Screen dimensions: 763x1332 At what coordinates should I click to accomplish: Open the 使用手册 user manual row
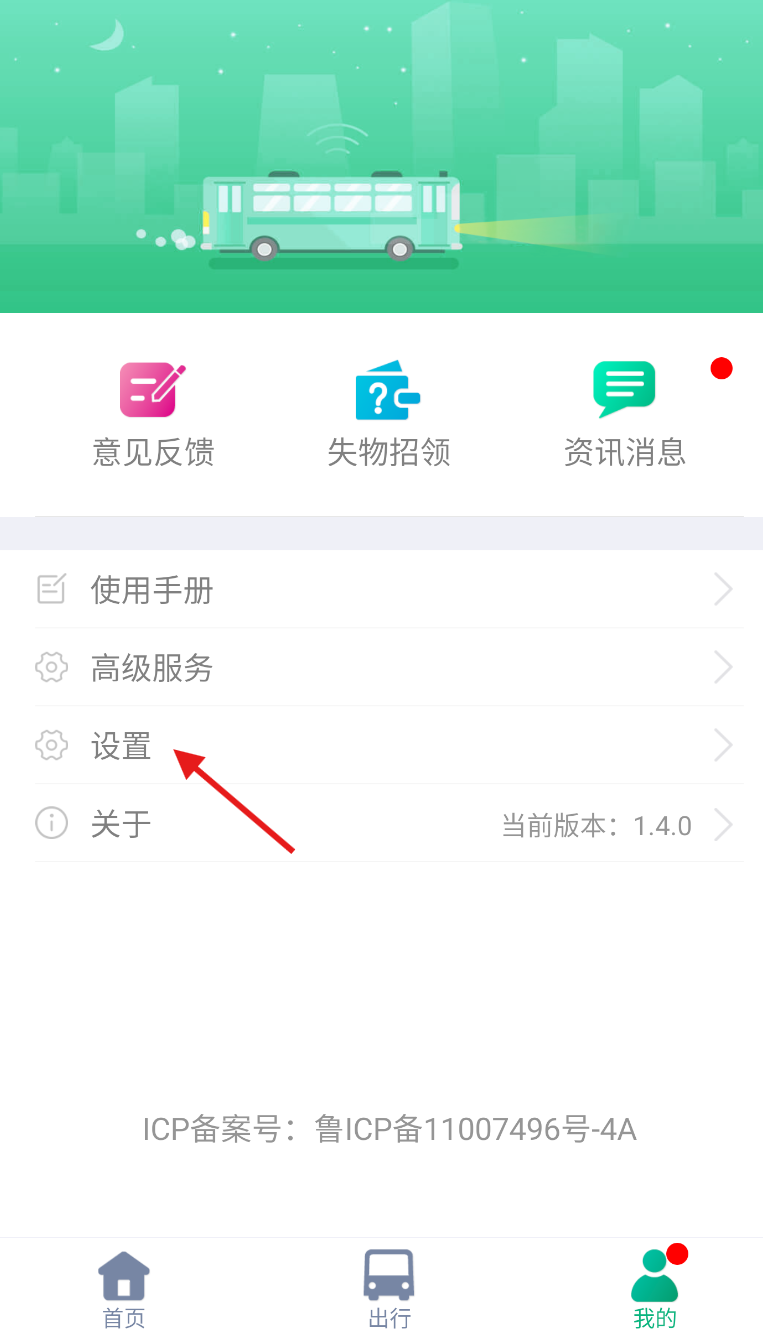(381, 590)
